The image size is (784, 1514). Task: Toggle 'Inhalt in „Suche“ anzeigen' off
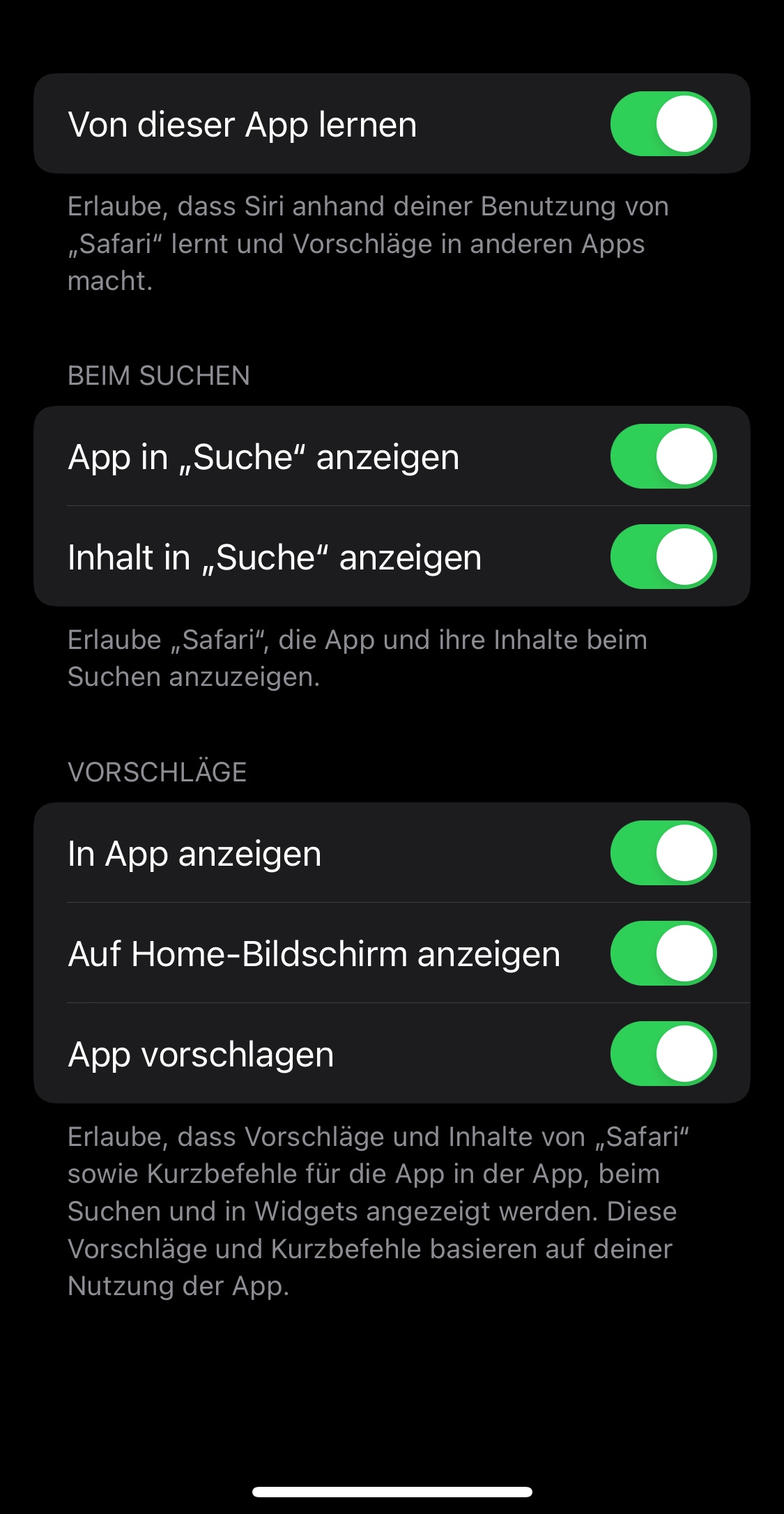pos(663,557)
